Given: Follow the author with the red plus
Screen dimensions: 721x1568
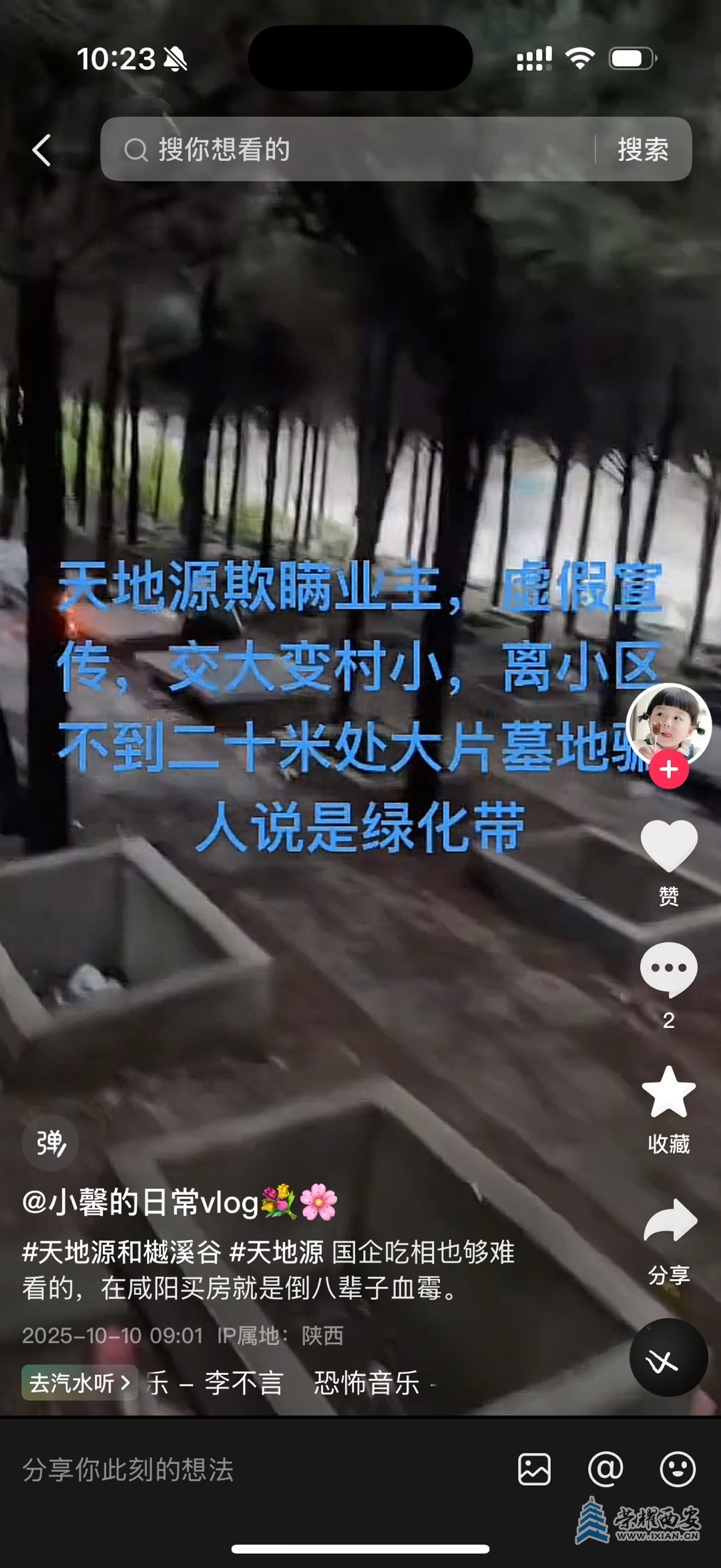Looking at the screenshot, I should click(669, 770).
